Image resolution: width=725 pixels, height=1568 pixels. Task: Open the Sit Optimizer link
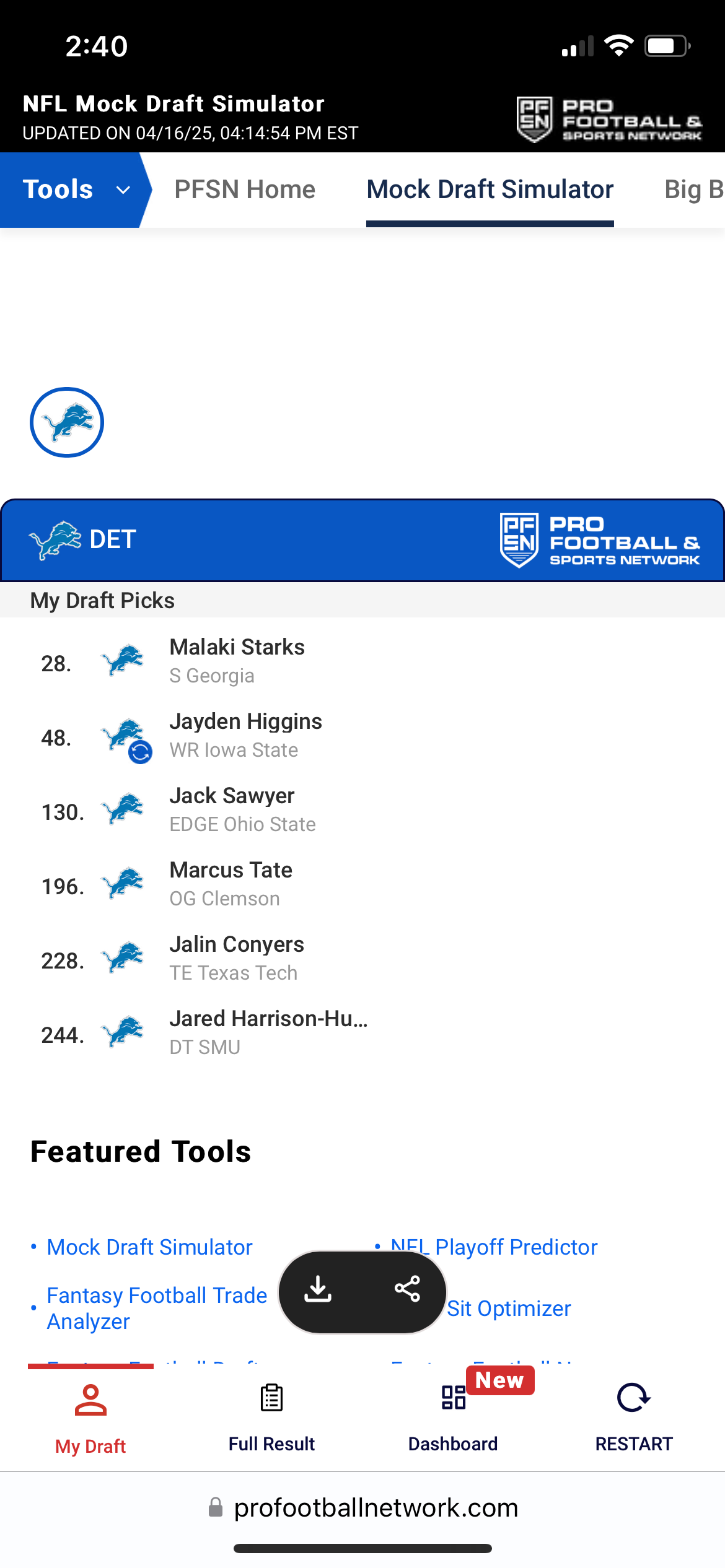pos(509,1309)
